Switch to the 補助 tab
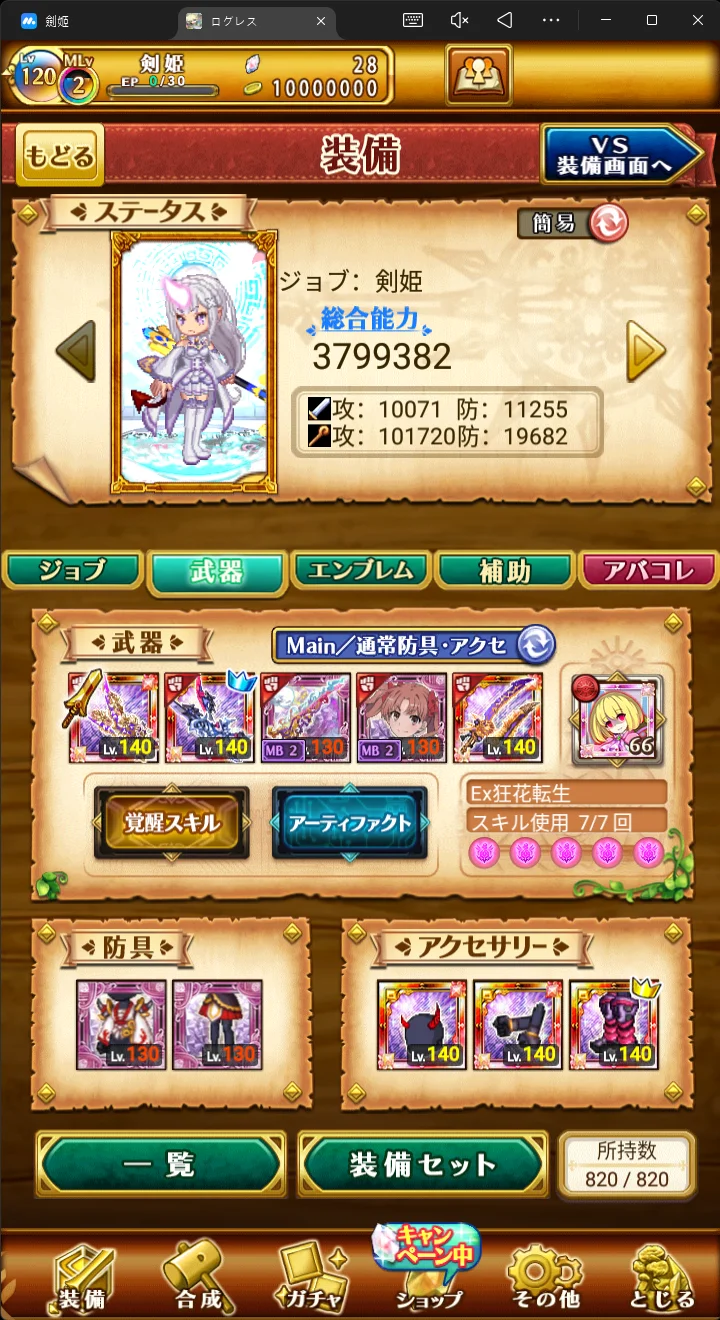The width and height of the screenshot is (720, 1320). tap(504, 571)
